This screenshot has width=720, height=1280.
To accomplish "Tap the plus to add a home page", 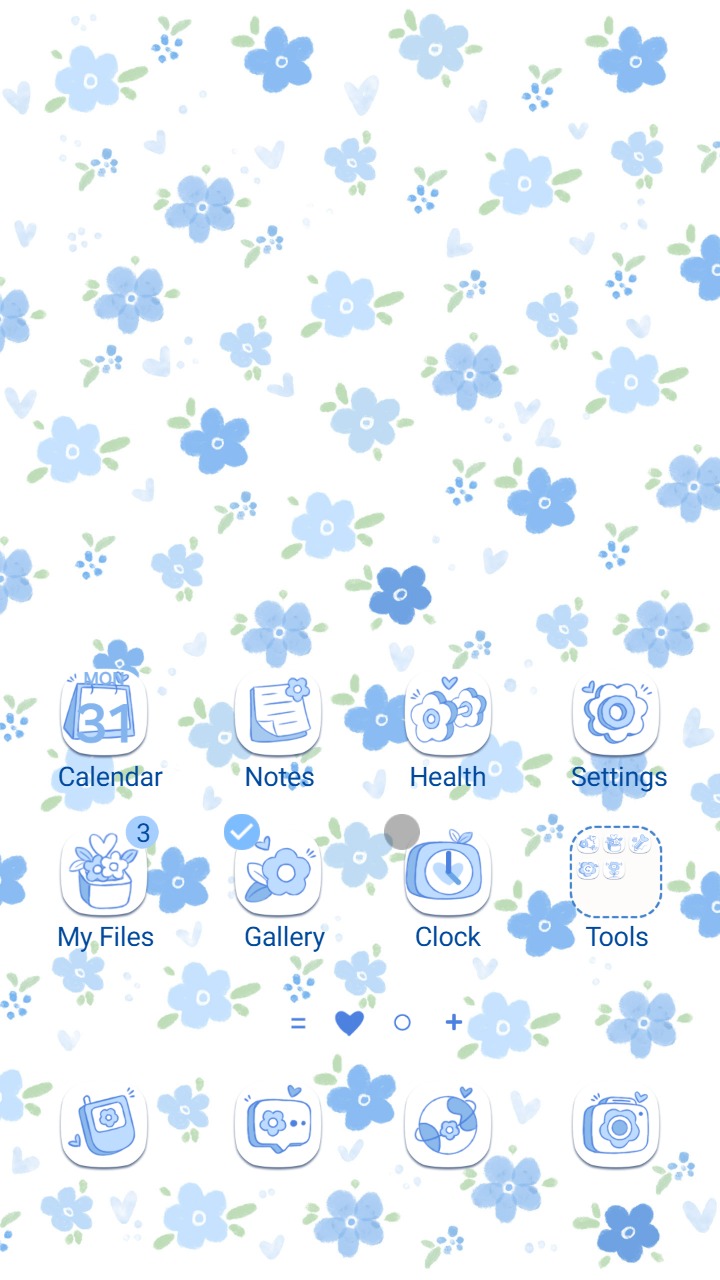I will [x=453, y=1022].
